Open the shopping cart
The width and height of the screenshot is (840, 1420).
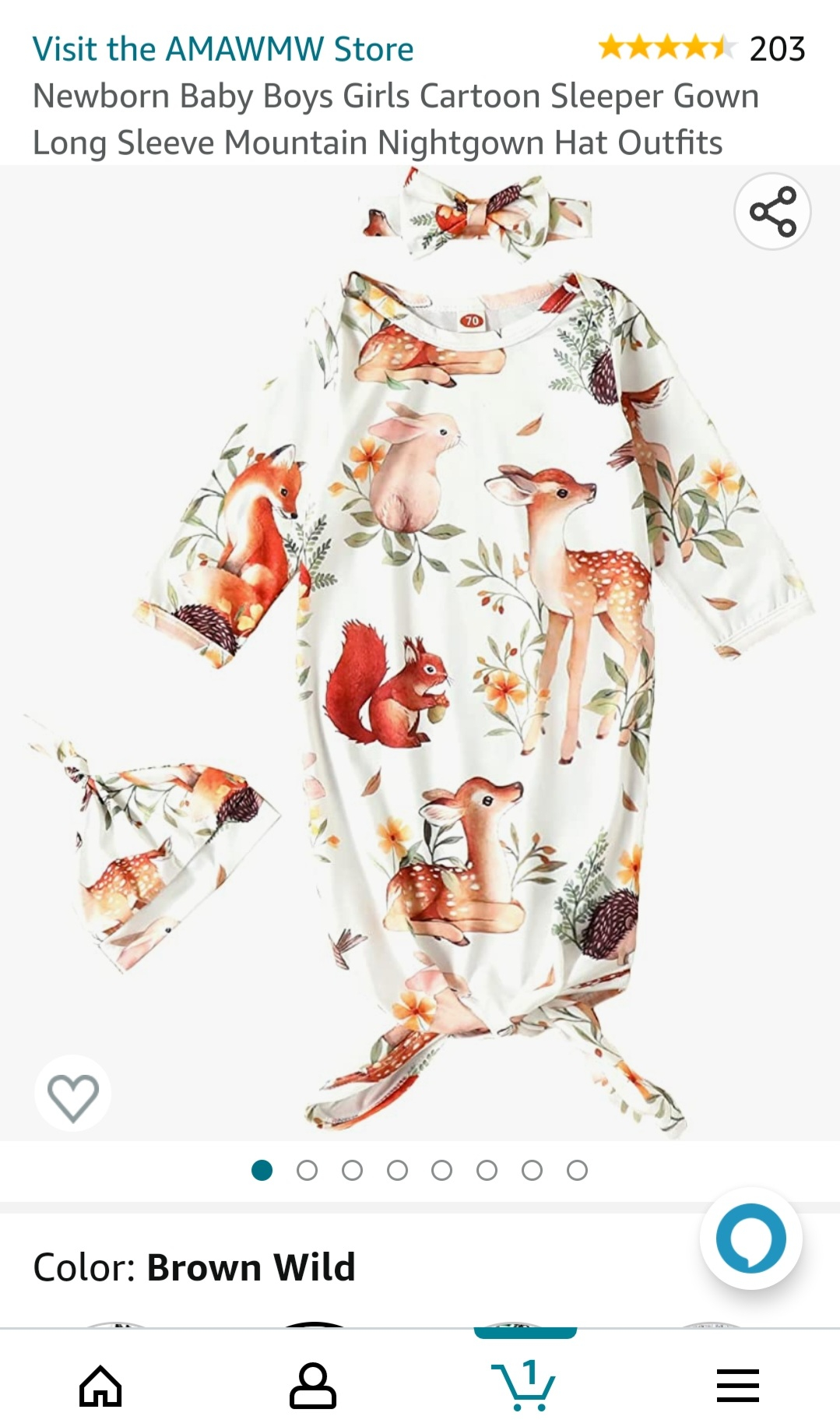(x=525, y=1386)
